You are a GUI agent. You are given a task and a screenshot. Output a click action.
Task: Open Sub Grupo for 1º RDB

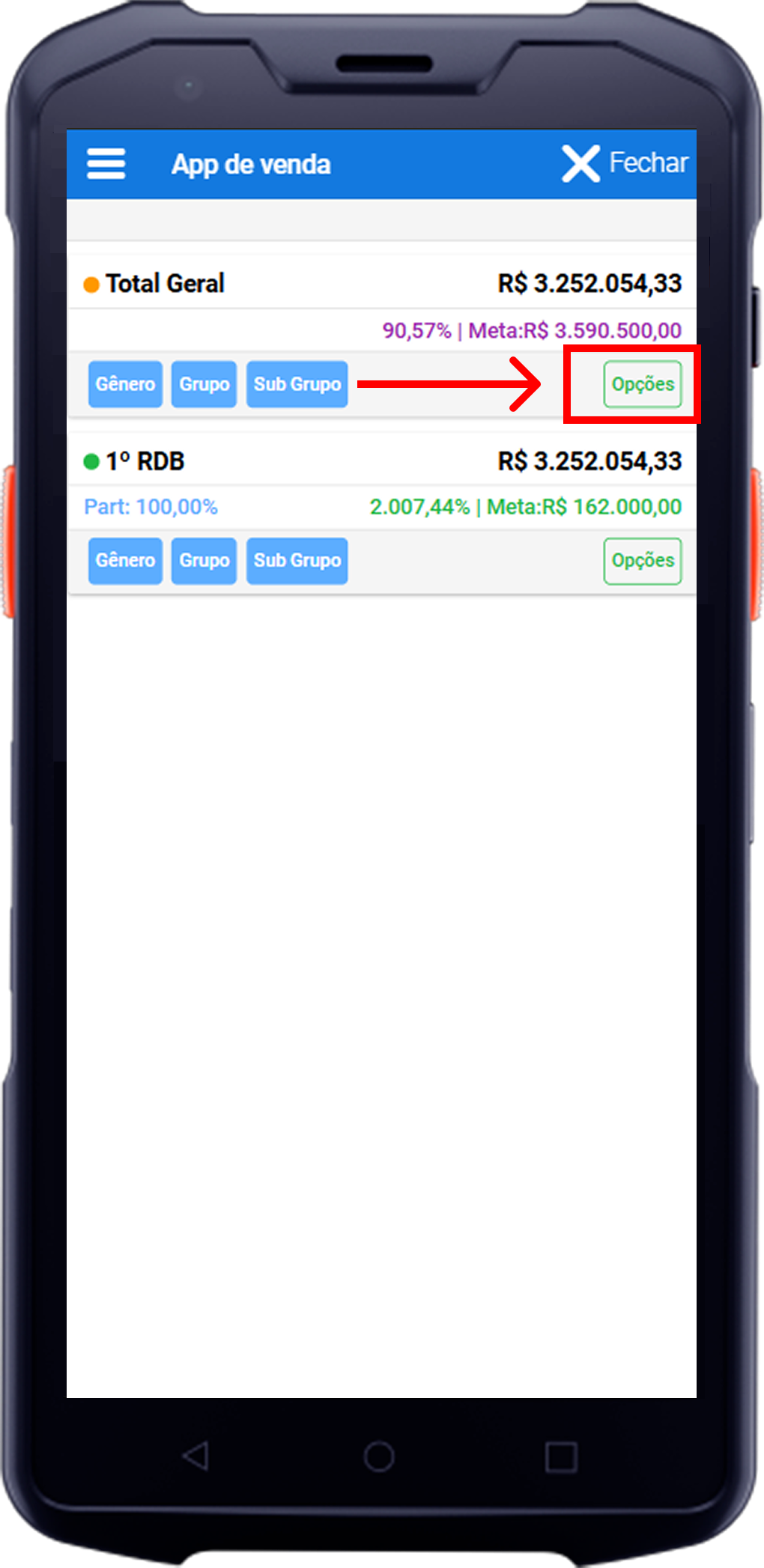click(297, 561)
